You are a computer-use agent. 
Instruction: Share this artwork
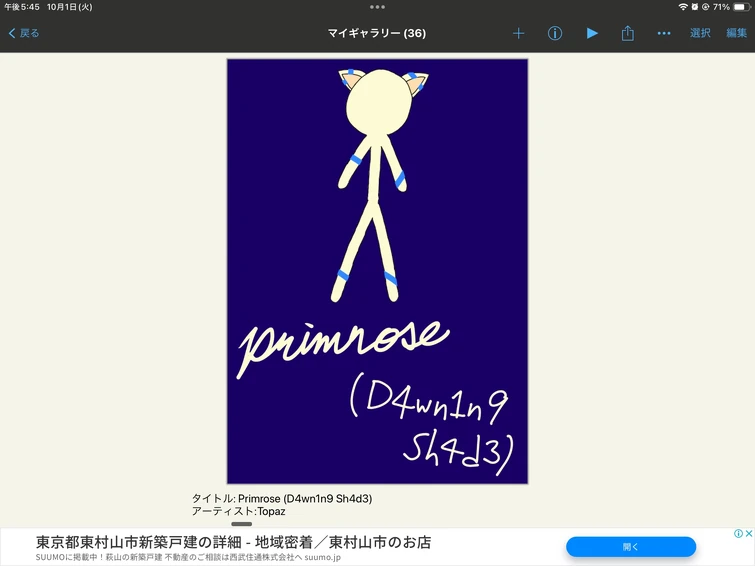[x=628, y=33]
